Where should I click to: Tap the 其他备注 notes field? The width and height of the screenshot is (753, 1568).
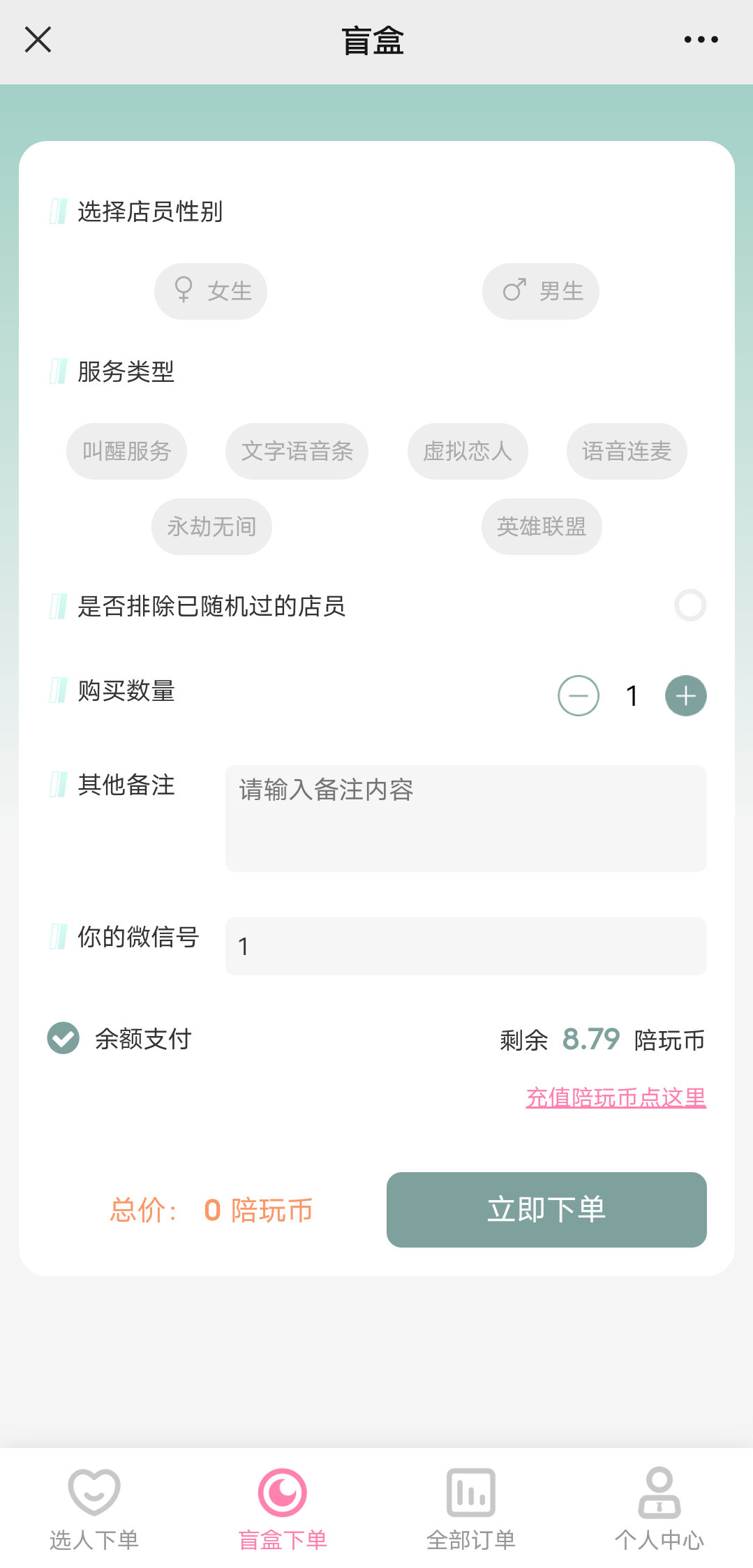(x=465, y=818)
